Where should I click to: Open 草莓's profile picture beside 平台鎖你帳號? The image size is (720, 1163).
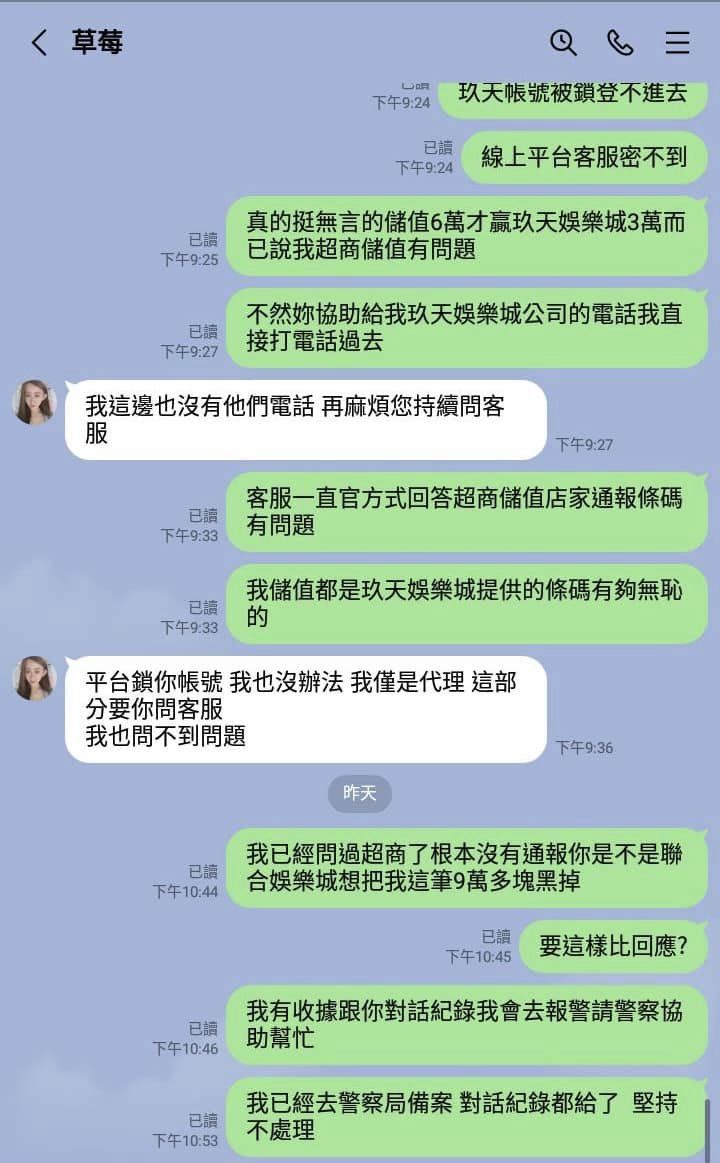click(33, 678)
